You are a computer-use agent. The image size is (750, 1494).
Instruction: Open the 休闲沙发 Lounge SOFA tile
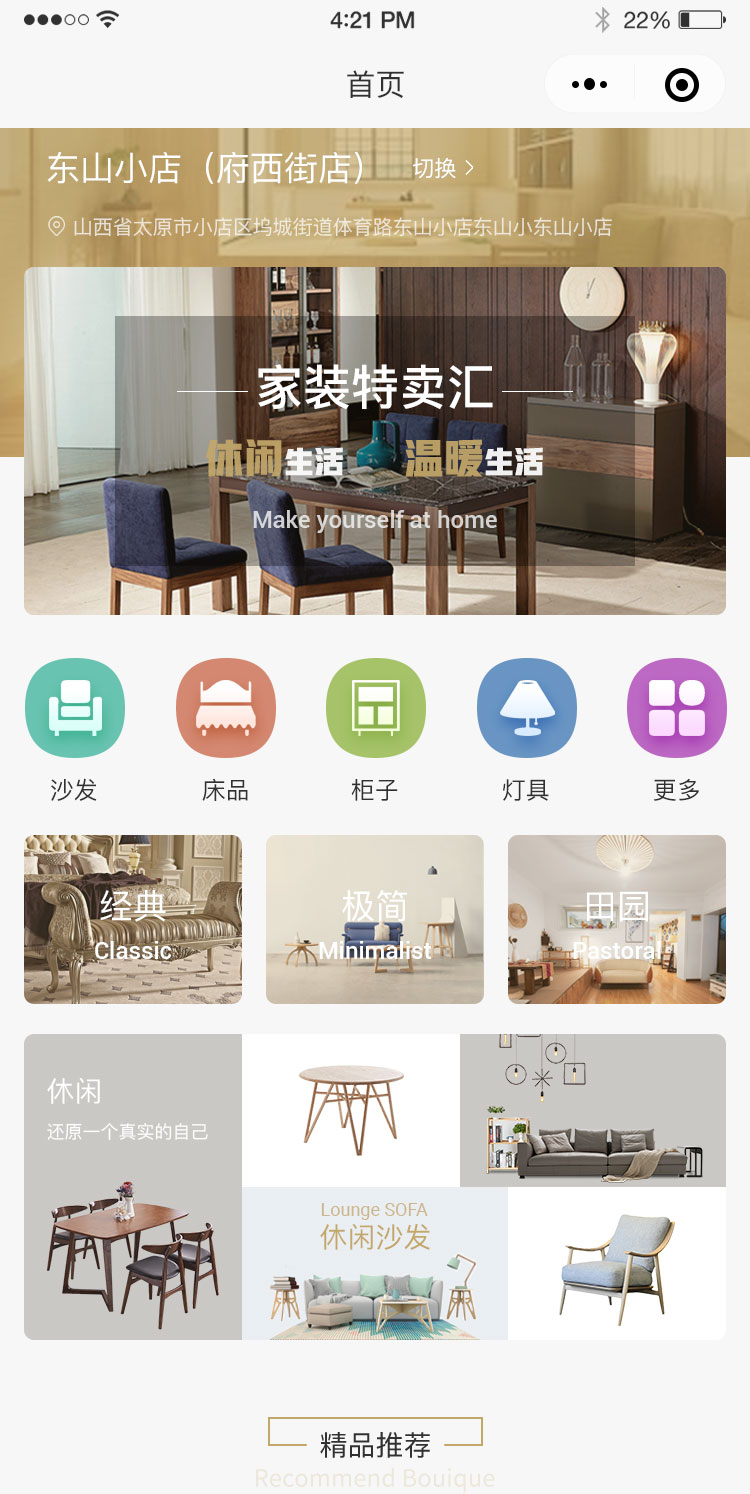coord(375,1264)
